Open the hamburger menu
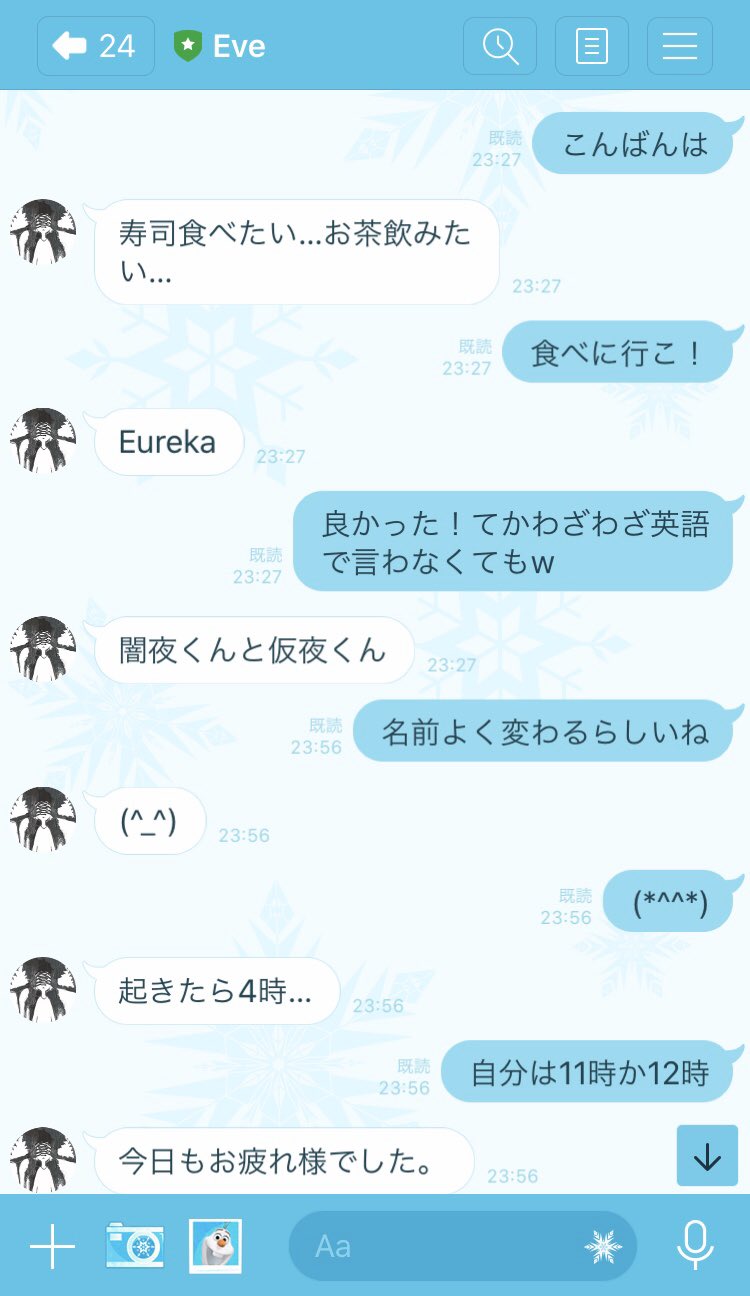 (x=680, y=46)
